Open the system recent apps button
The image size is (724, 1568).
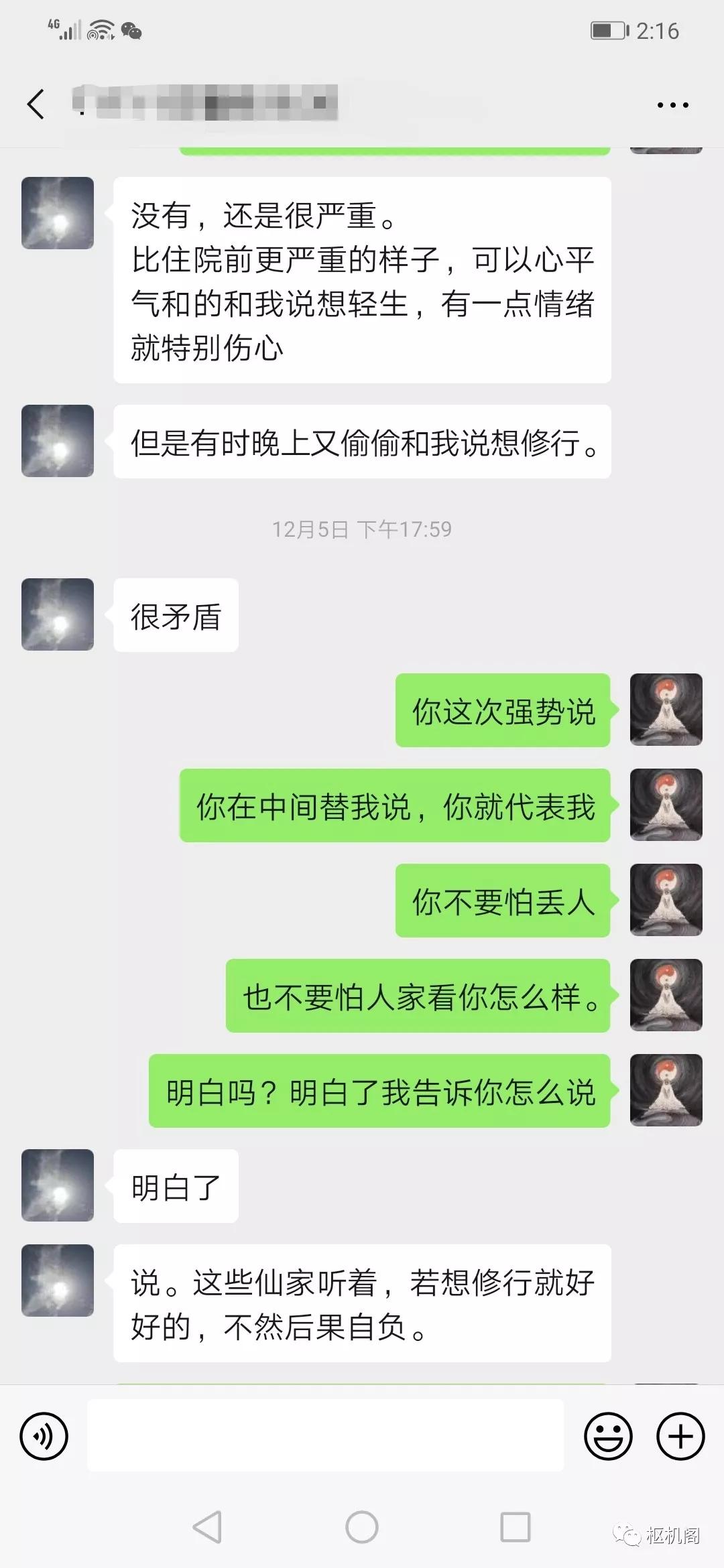pos(515,1528)
